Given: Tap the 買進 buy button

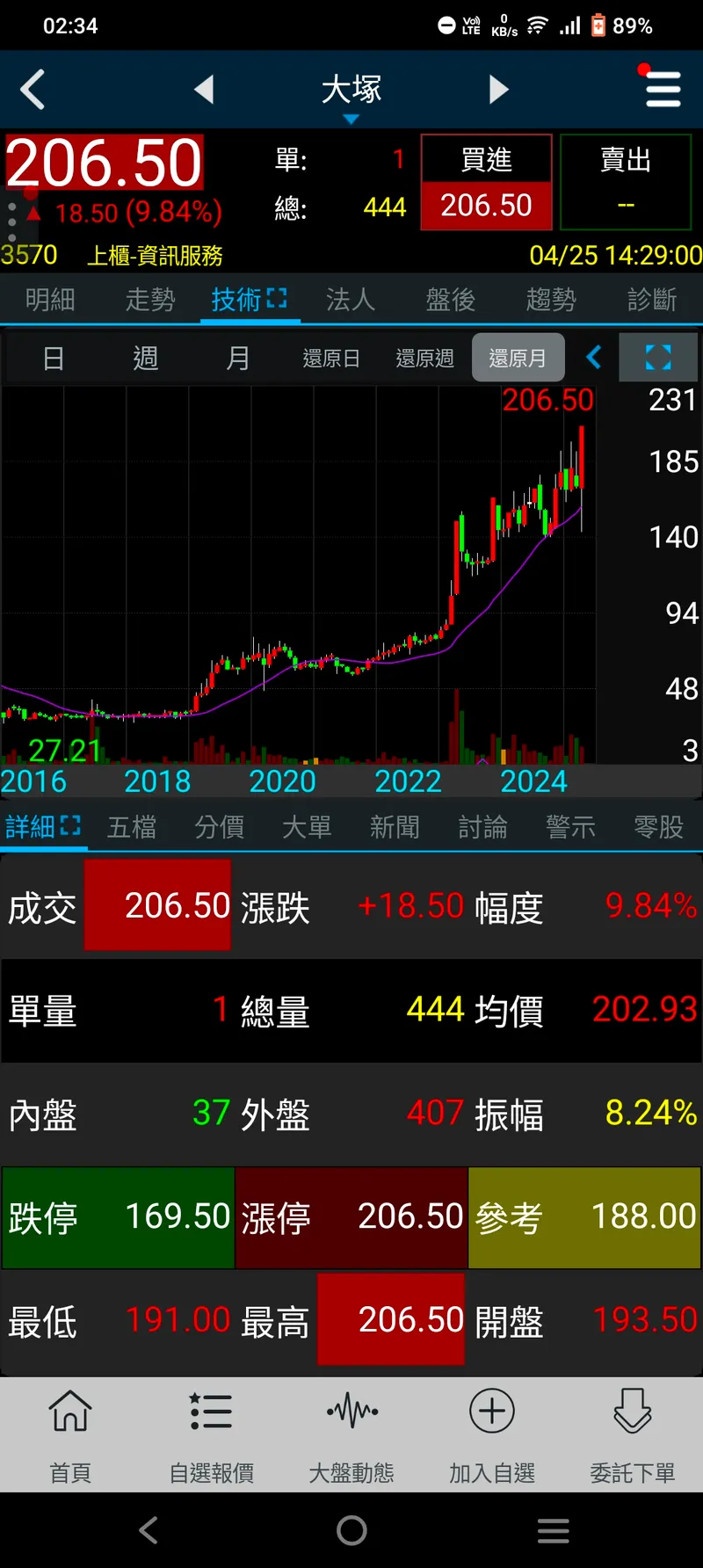Looking at the screenshot, I should click(486, 182).
